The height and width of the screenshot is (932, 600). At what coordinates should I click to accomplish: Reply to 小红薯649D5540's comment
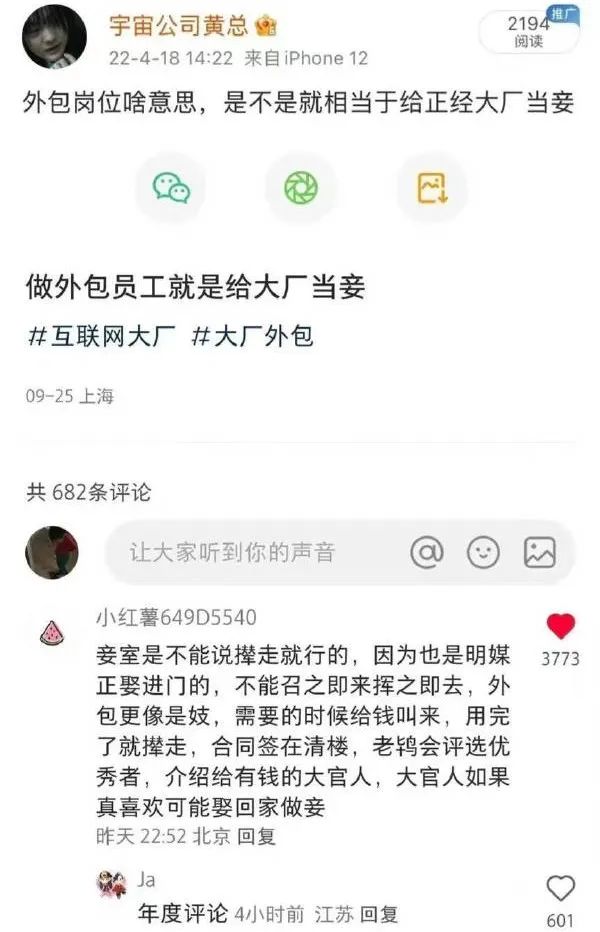point(257,836)
